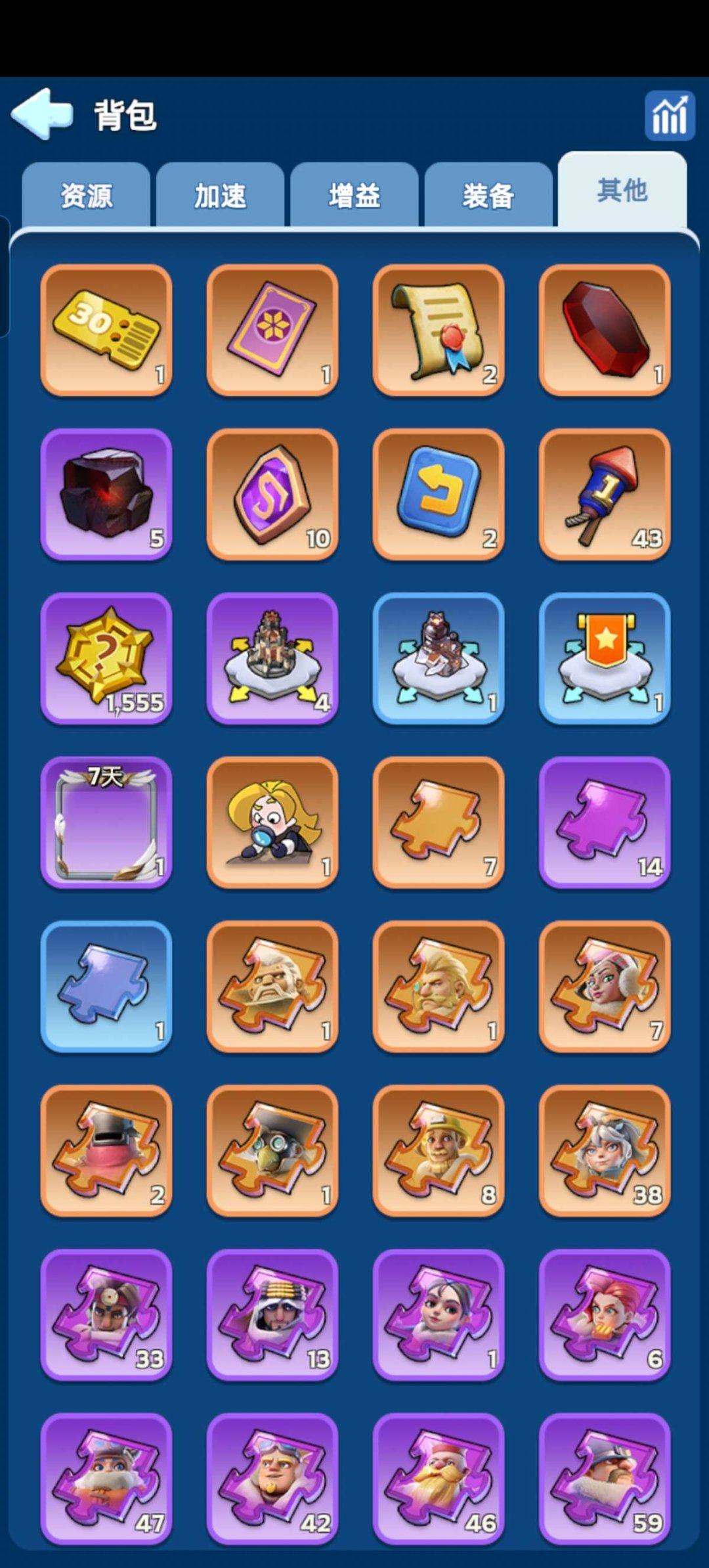The height and width of the screenshot is (1568, 709).
Task: Go back using the white arrow
Action: 42,114
